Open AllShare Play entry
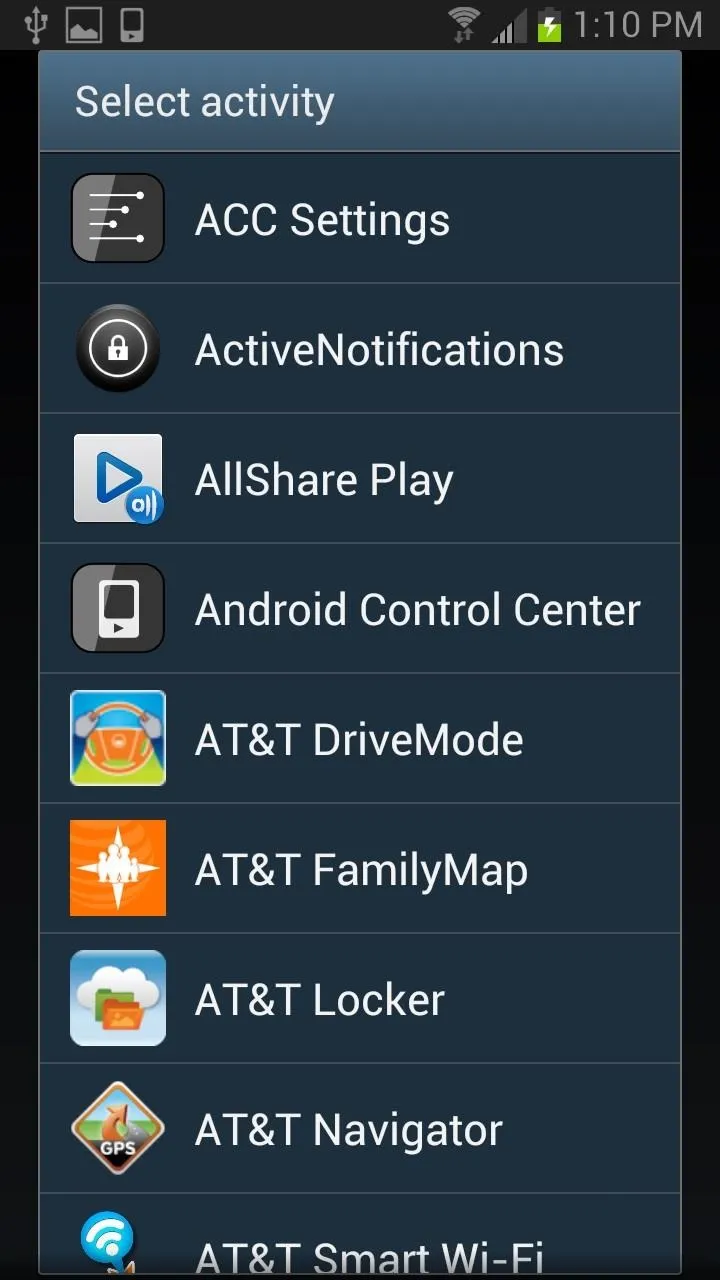This screenshot has height=1280, width=720. [x=360, y=478]
